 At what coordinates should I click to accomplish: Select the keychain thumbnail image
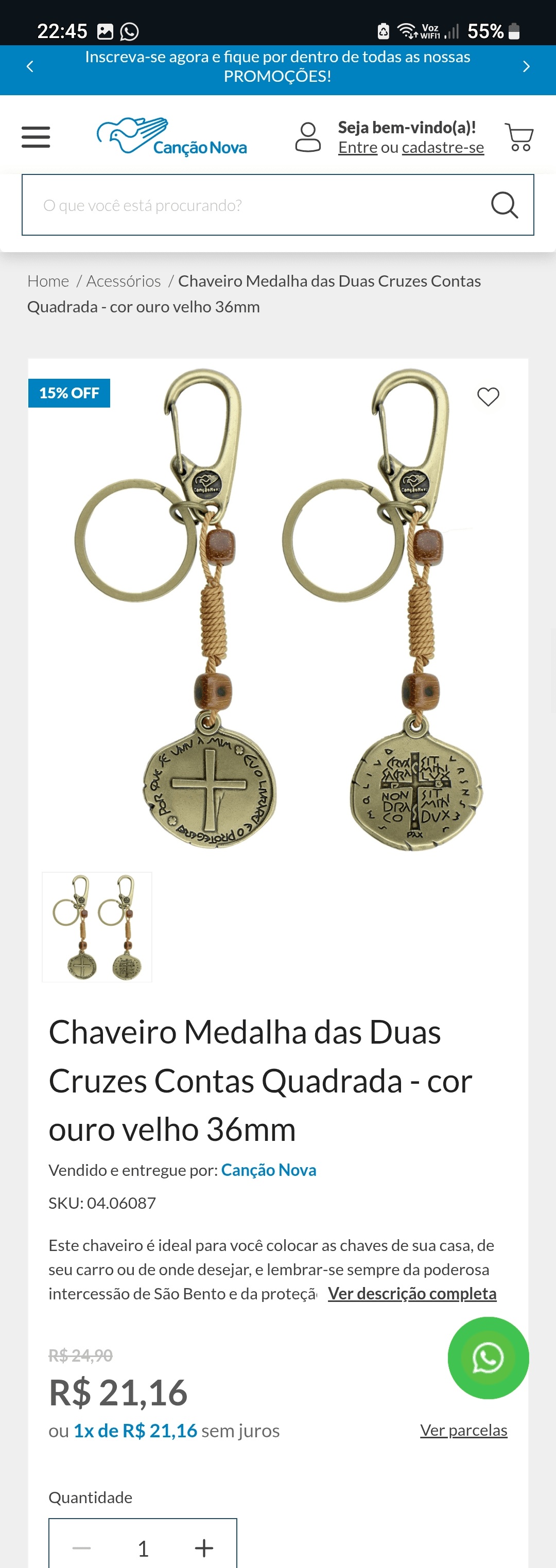tap(97, 926)
